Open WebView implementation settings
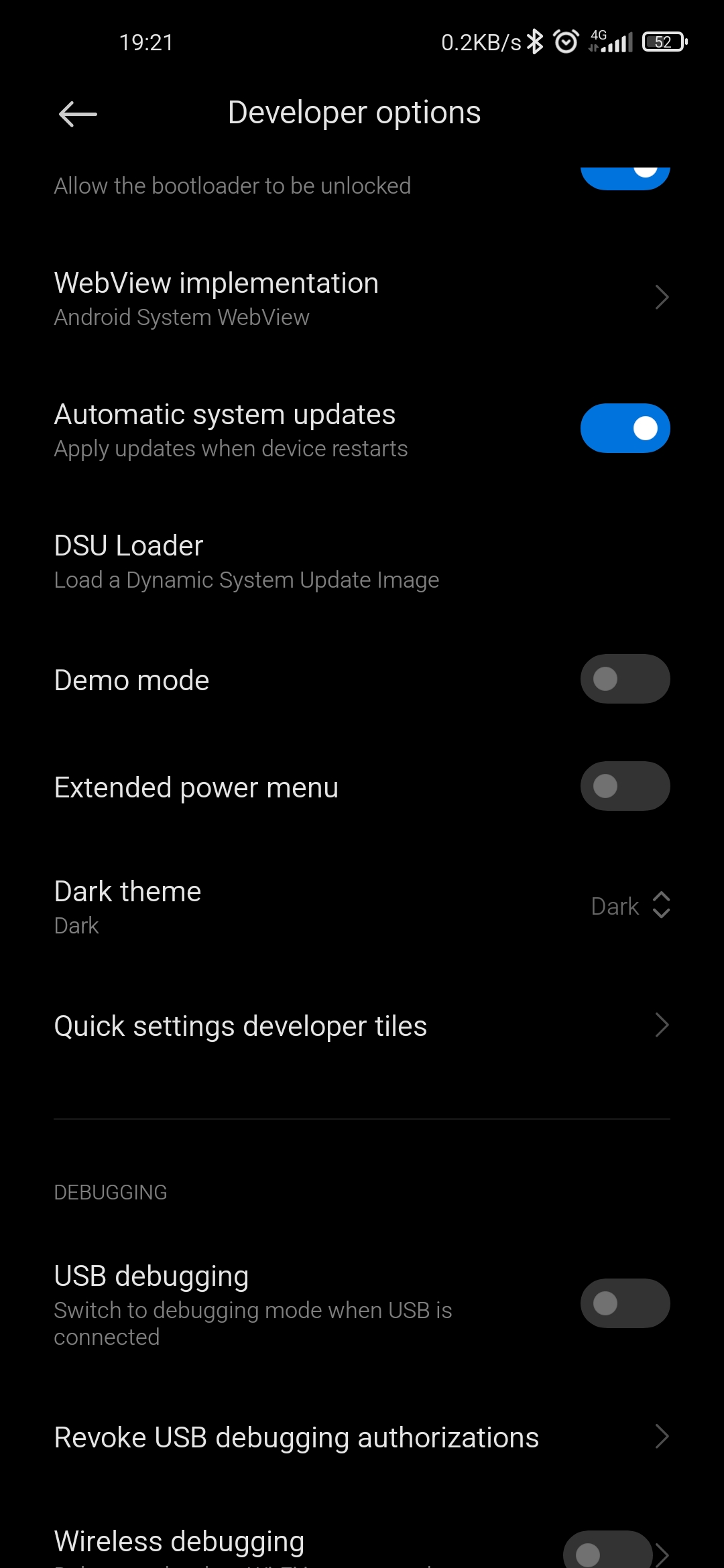Viewport: 724px width, 1568px height. point(362,298)
